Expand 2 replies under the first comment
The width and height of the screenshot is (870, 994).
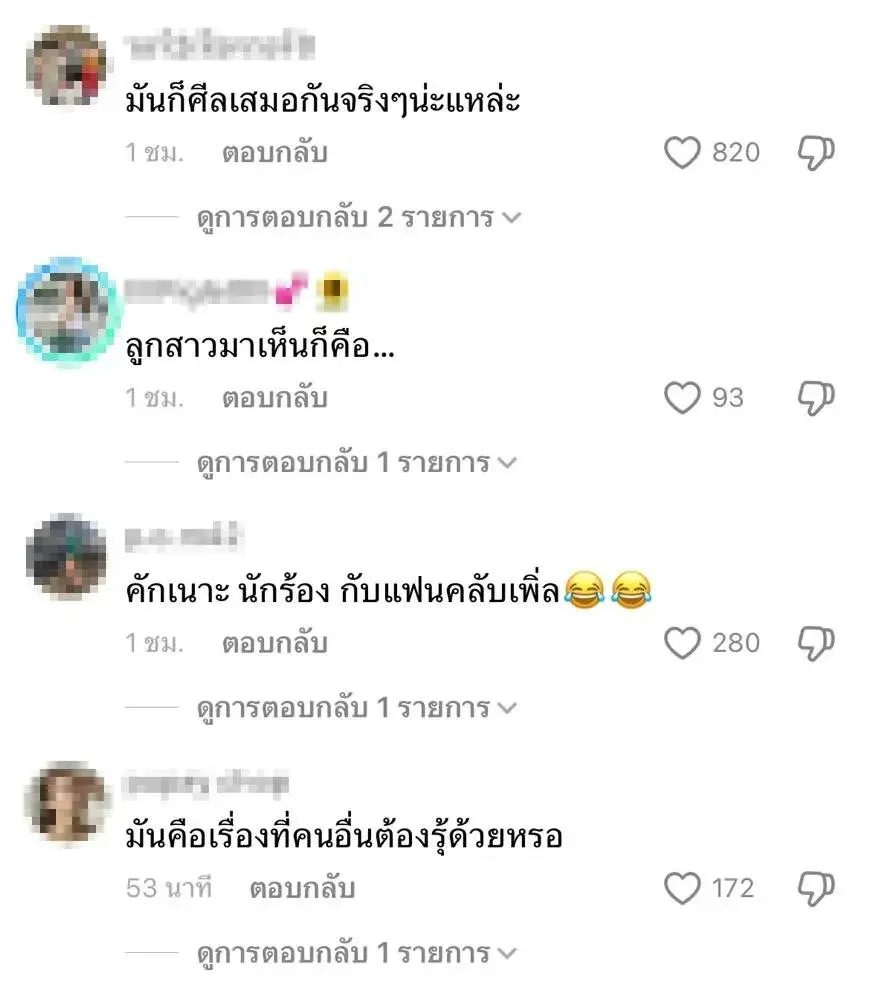click(x=358, y=217)
